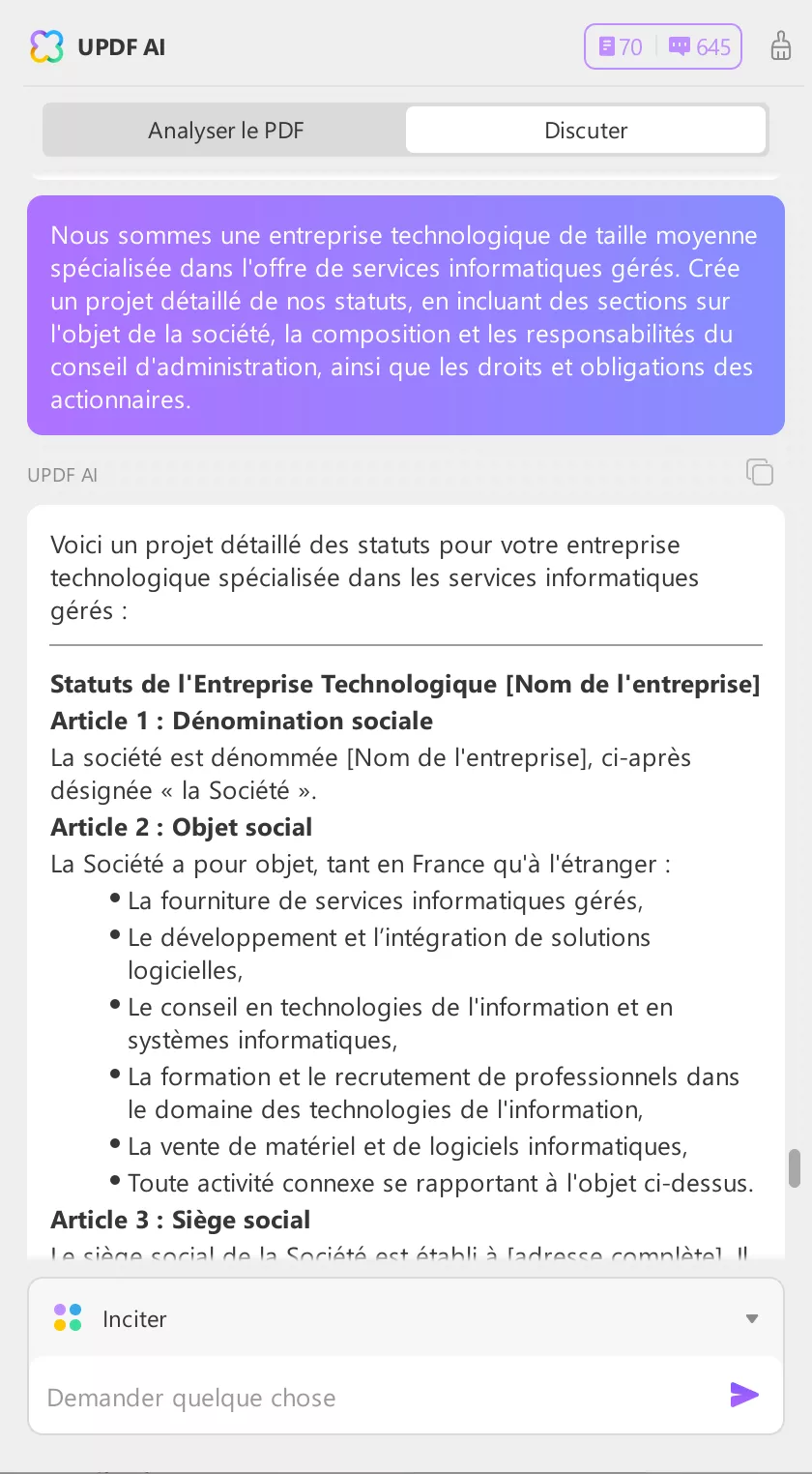Screen dimensions: 812x1474
Task: Expand the Inciter prompt dropdown
Action: coord(751,1319)
